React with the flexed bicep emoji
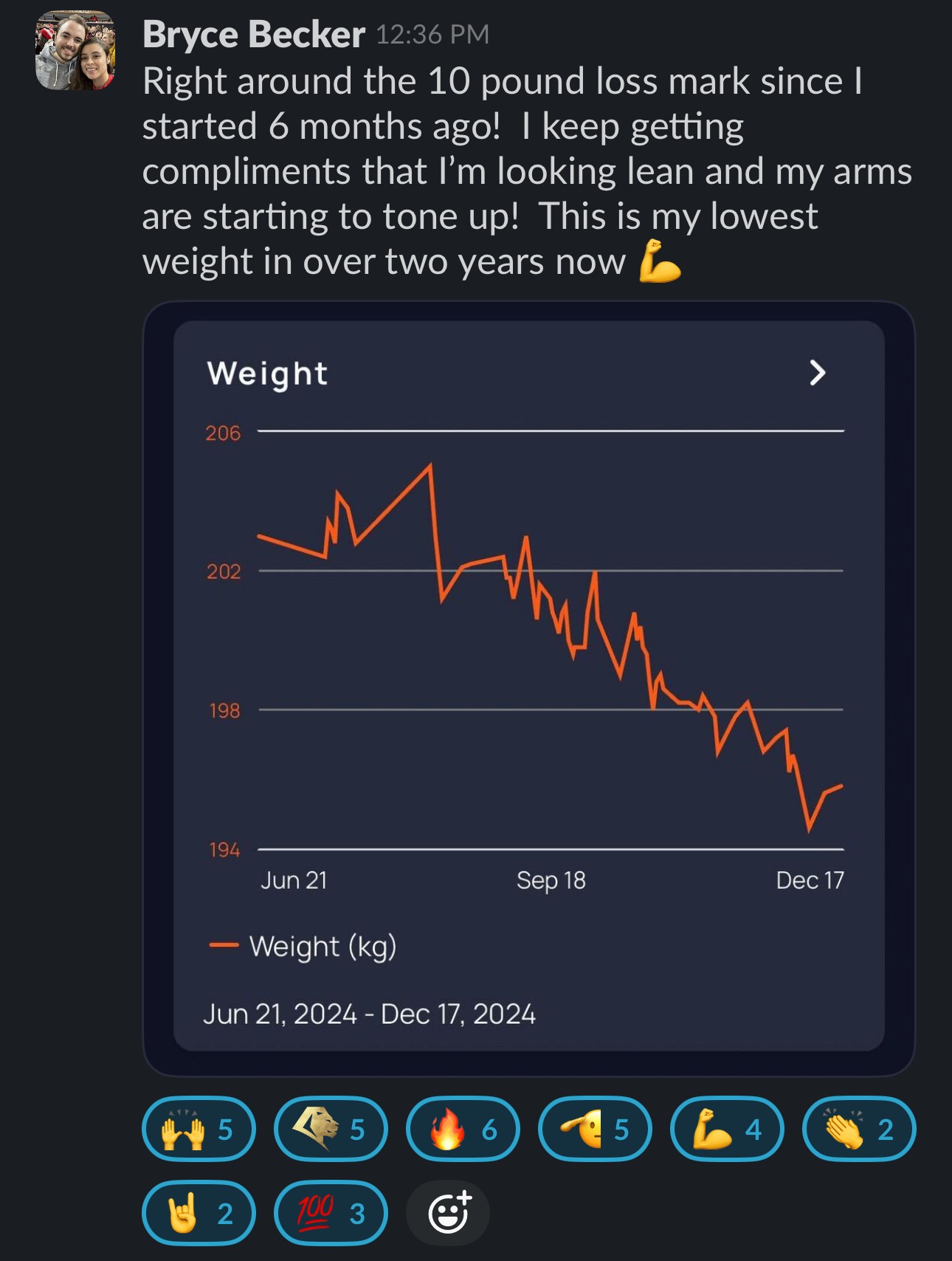 click(x=727, y=1129)
